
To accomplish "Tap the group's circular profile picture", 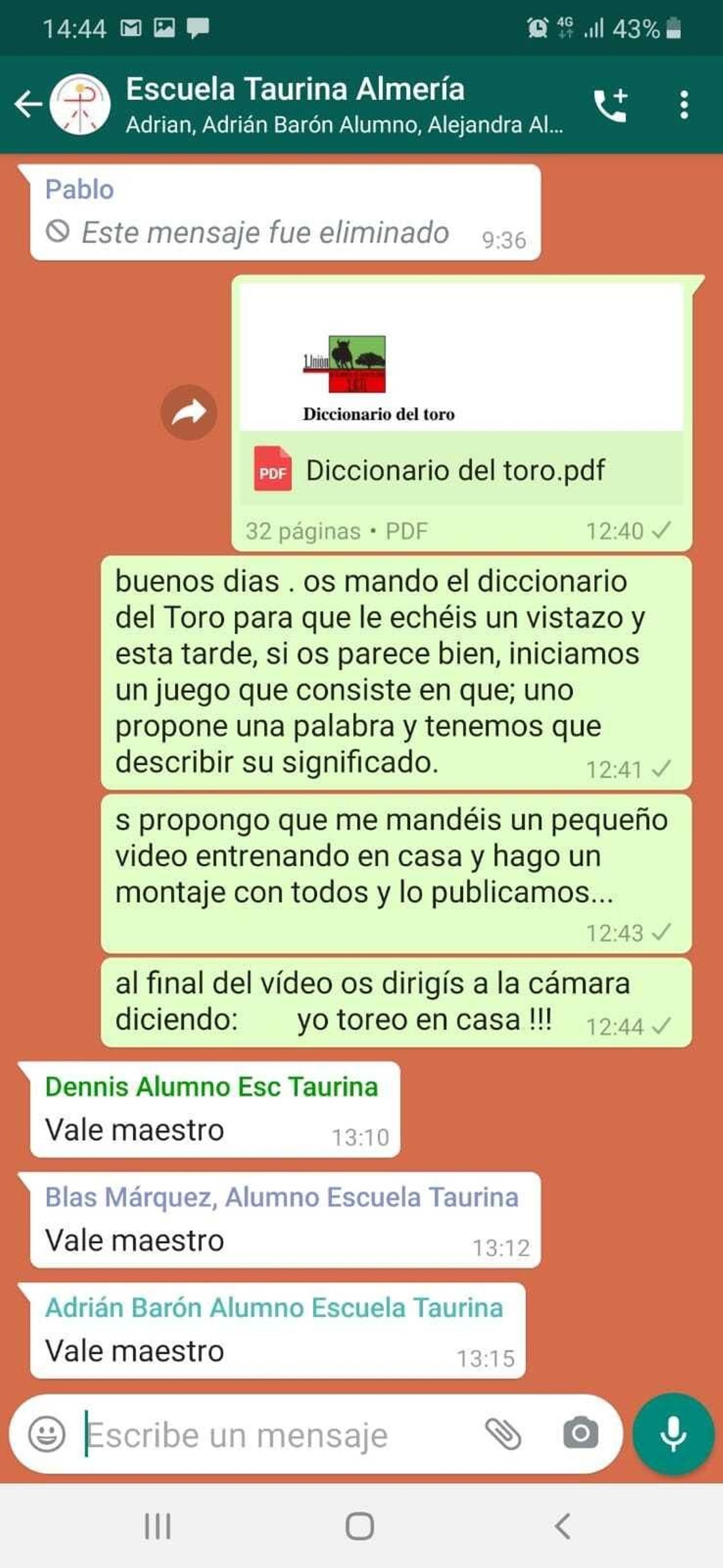I will 79,105.
